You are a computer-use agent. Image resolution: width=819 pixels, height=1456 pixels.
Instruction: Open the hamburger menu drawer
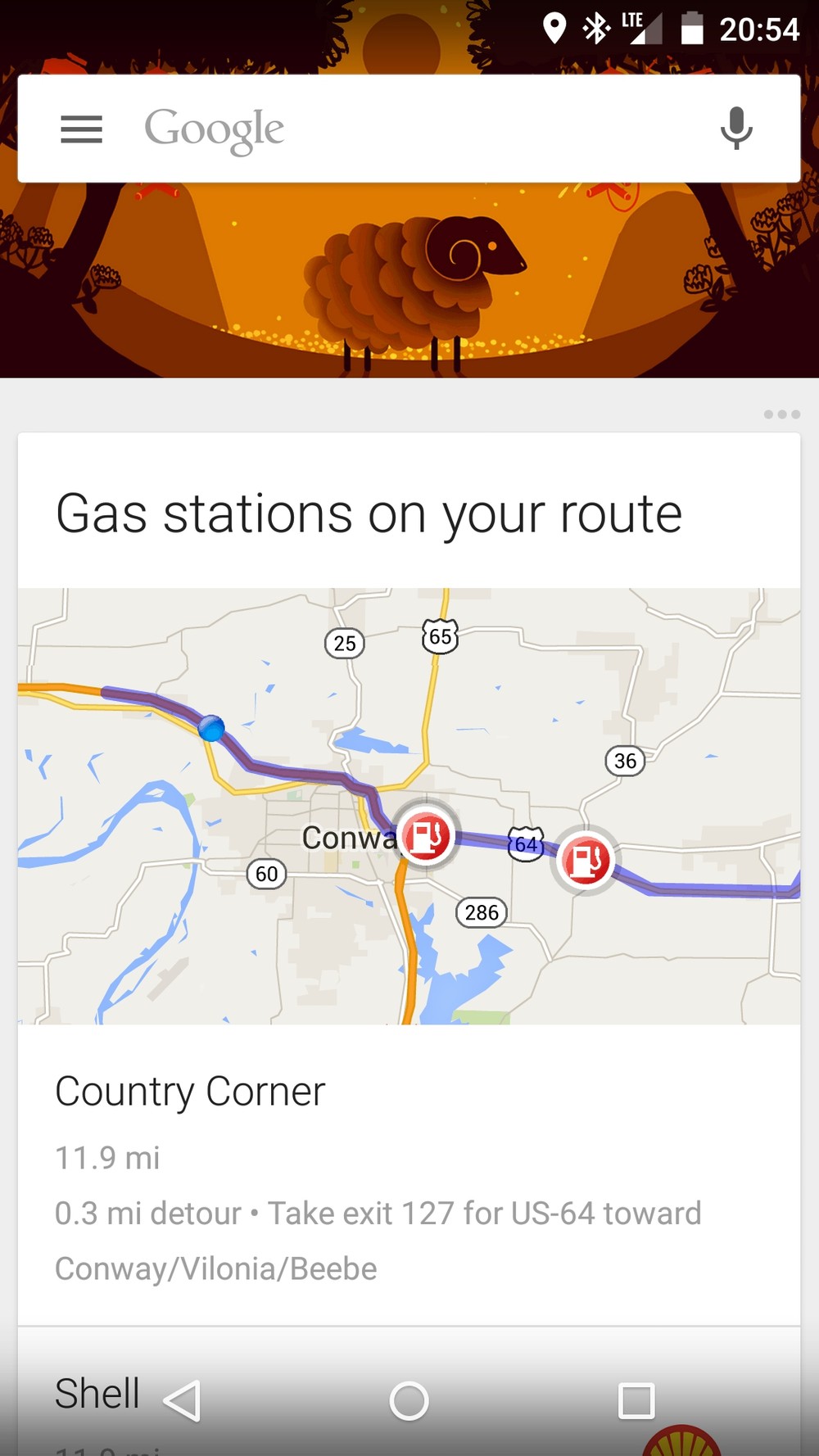point(81,129)
